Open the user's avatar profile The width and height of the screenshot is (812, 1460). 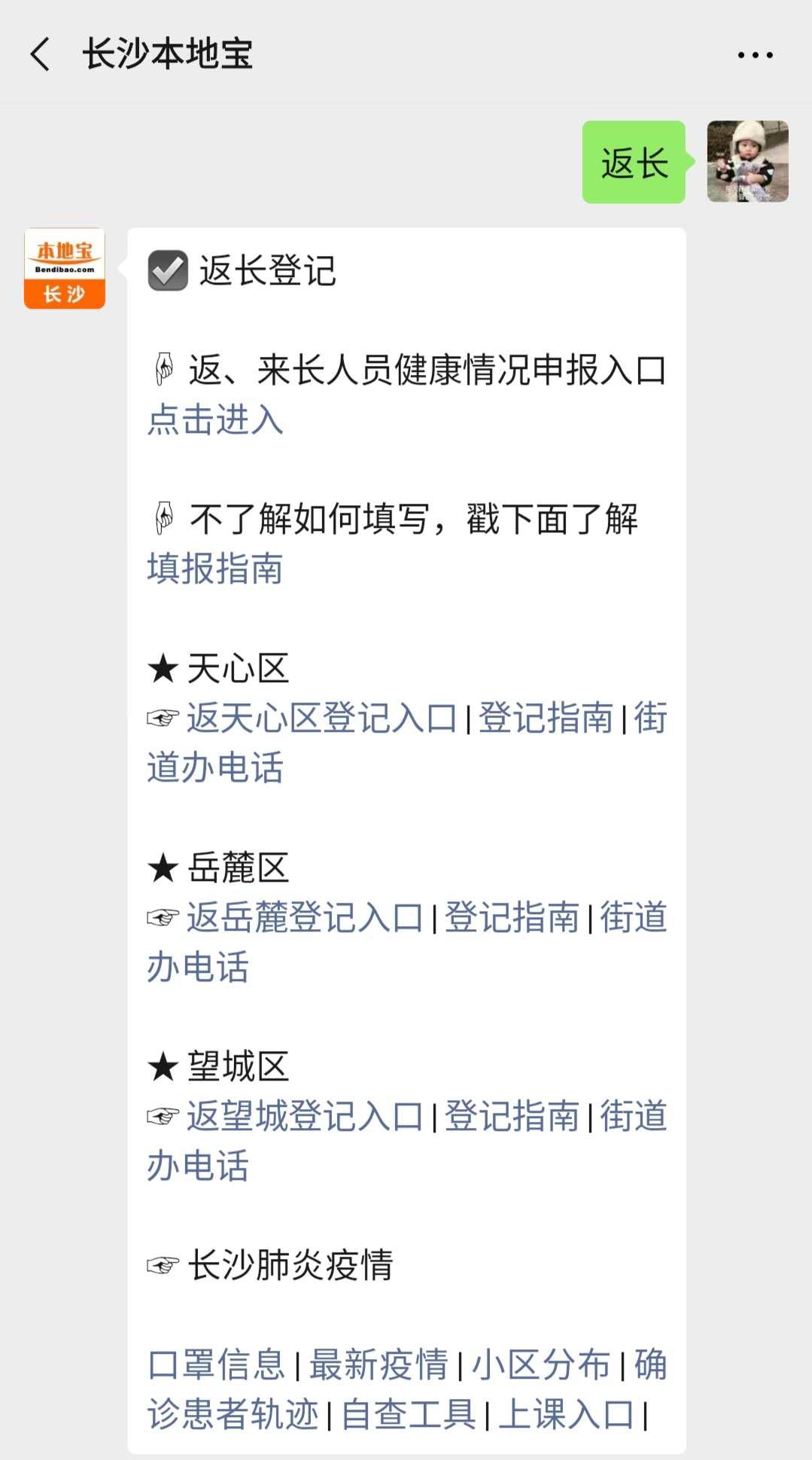click(747, 162)
